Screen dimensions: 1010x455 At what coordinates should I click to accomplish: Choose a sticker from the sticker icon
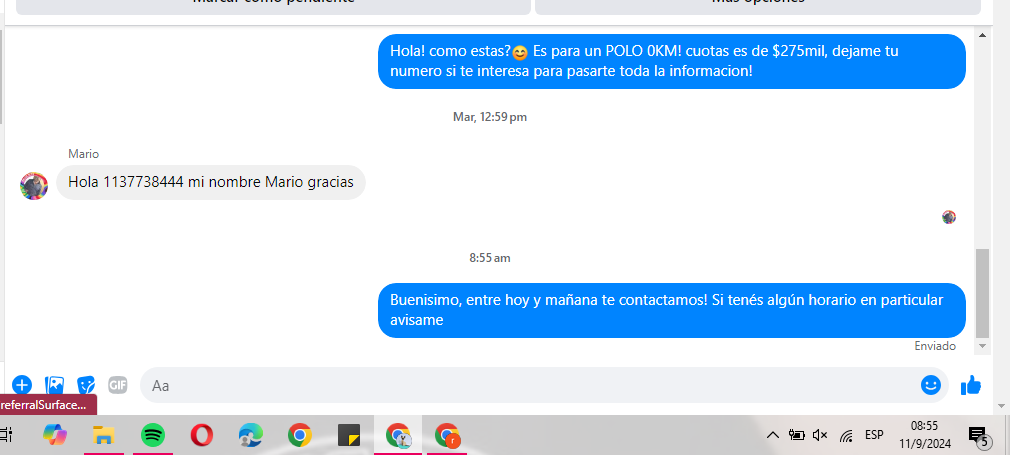click(87, 385)
